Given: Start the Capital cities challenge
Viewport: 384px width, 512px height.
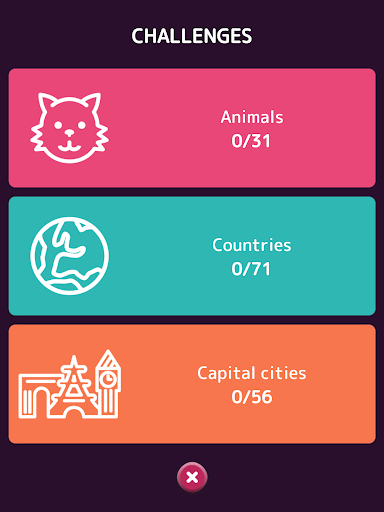Looking at the screenshot, I should click(192, 384).
